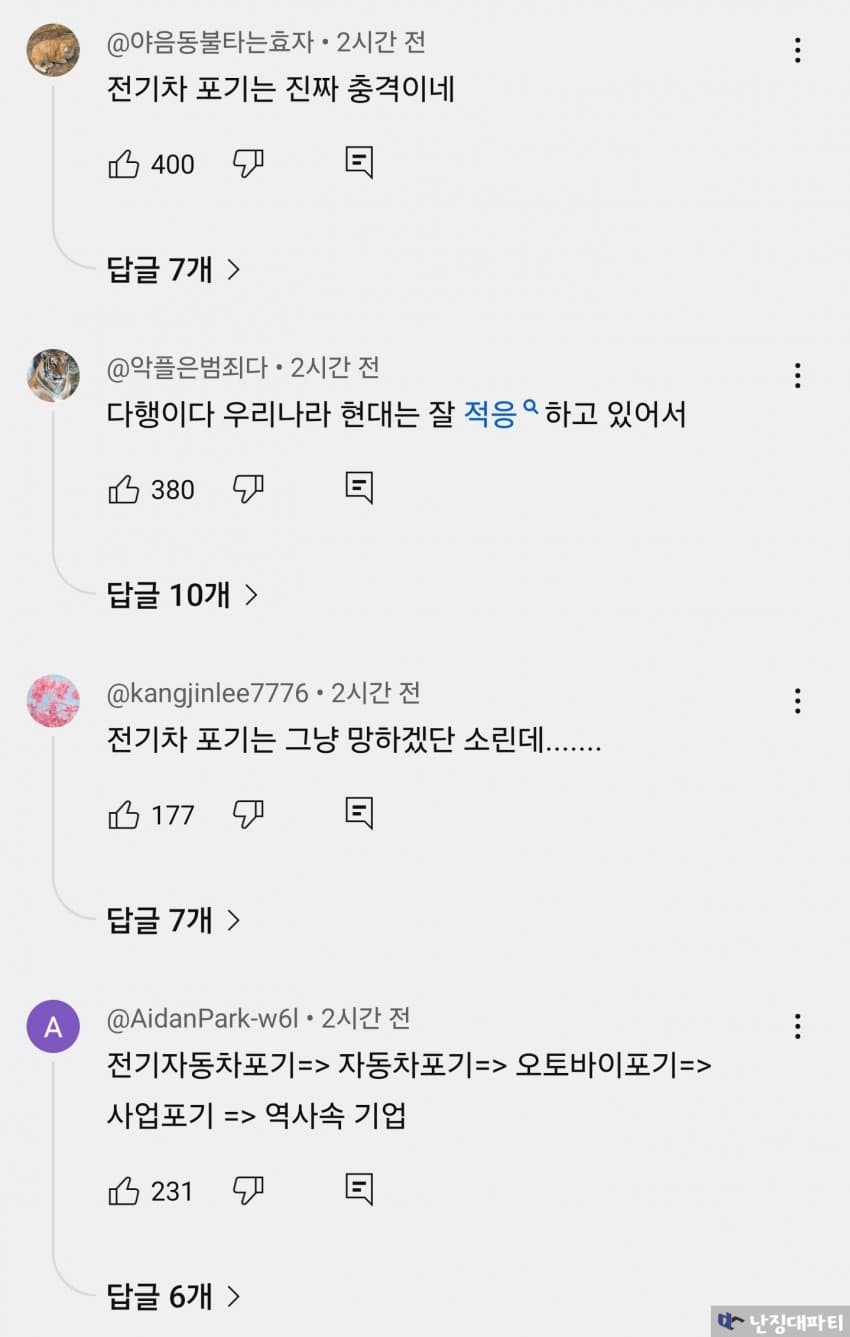This screenshot has width=850, height=1337.
Task: Expand 답글 7개 under @야음동불타는효자's comment
Action: tap(174, 269)
